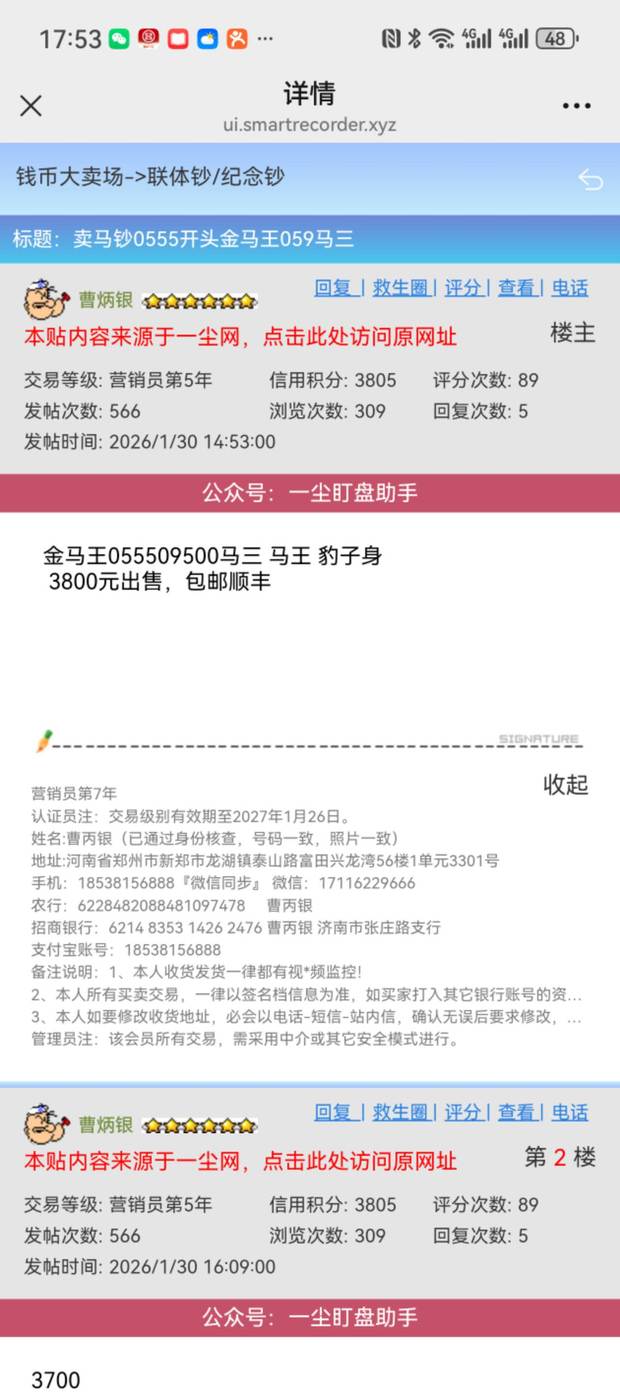The image size is (620, 1400).
Task: Tap 回复 in the 楼主 post
Action: (334, 288)
